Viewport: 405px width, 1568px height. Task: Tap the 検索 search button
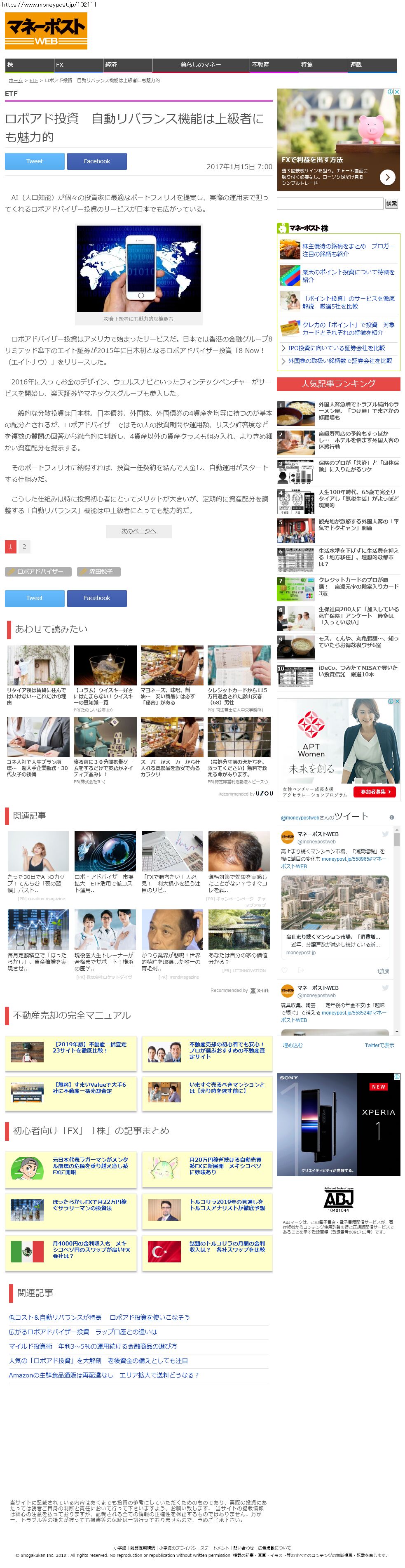(391, 203)
